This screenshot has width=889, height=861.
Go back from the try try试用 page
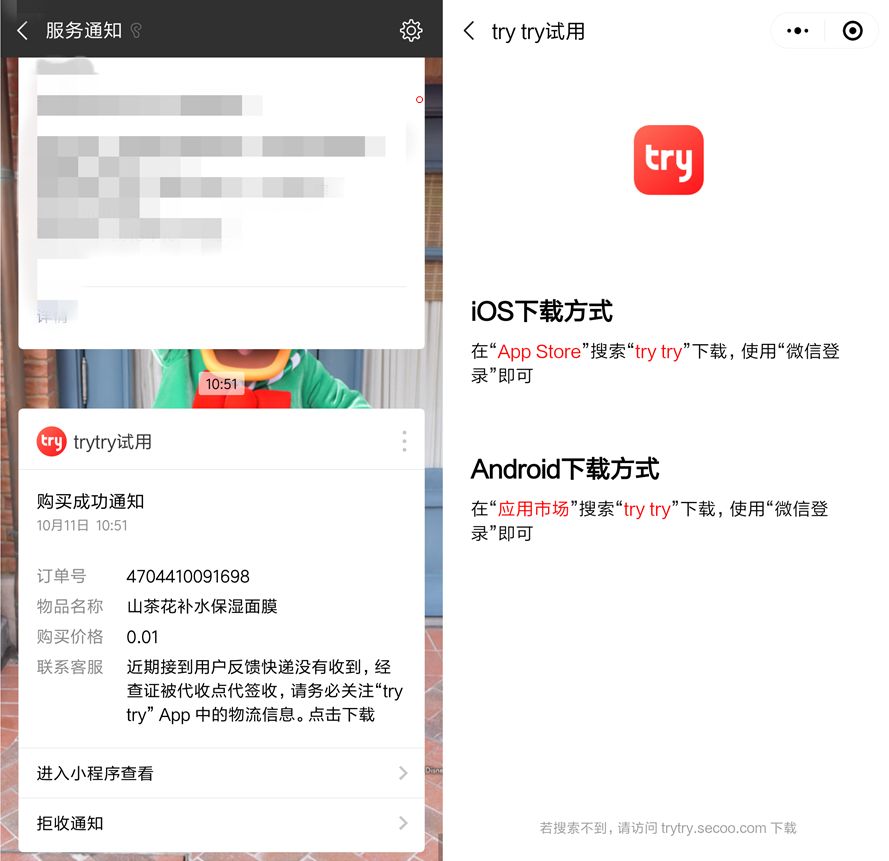[469, 31]
